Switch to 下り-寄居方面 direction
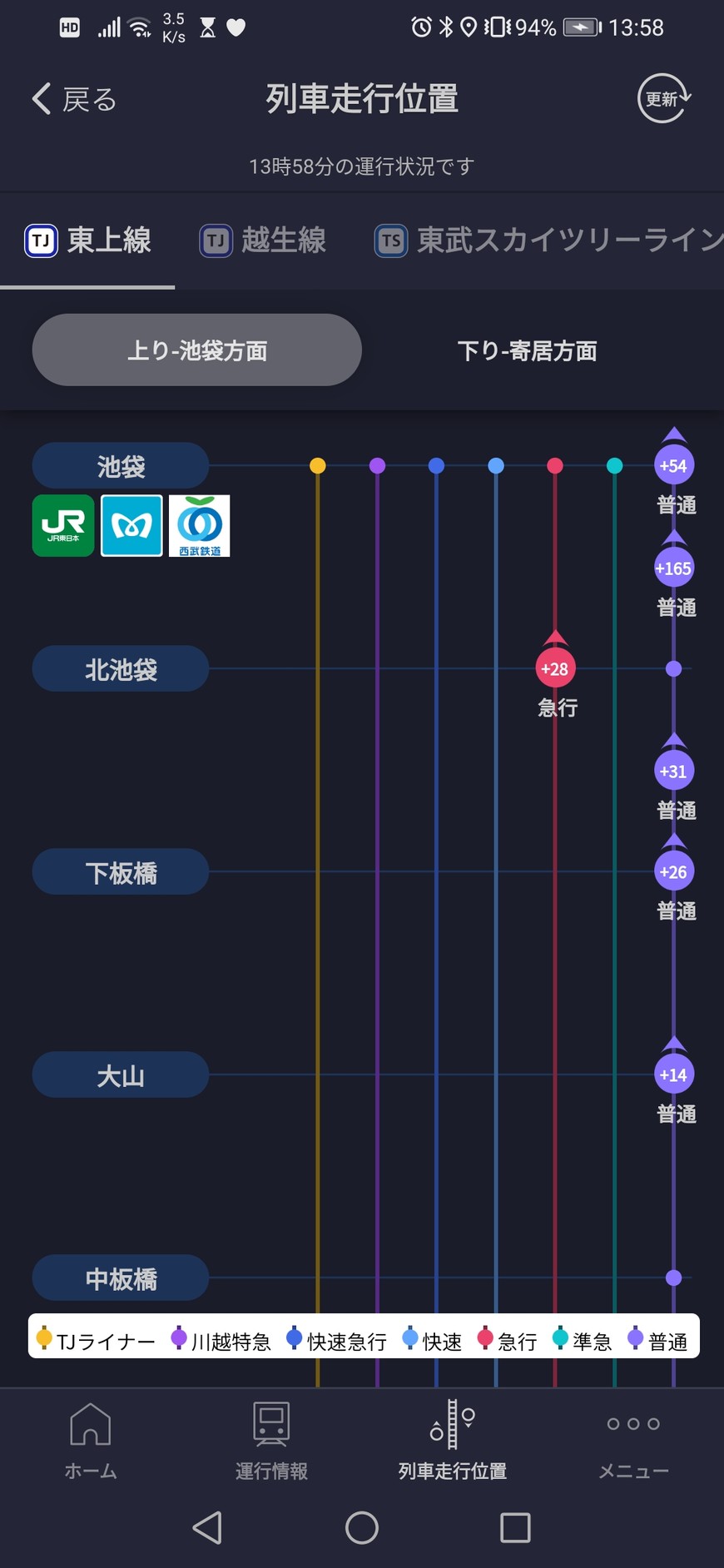 pos(527,350)
